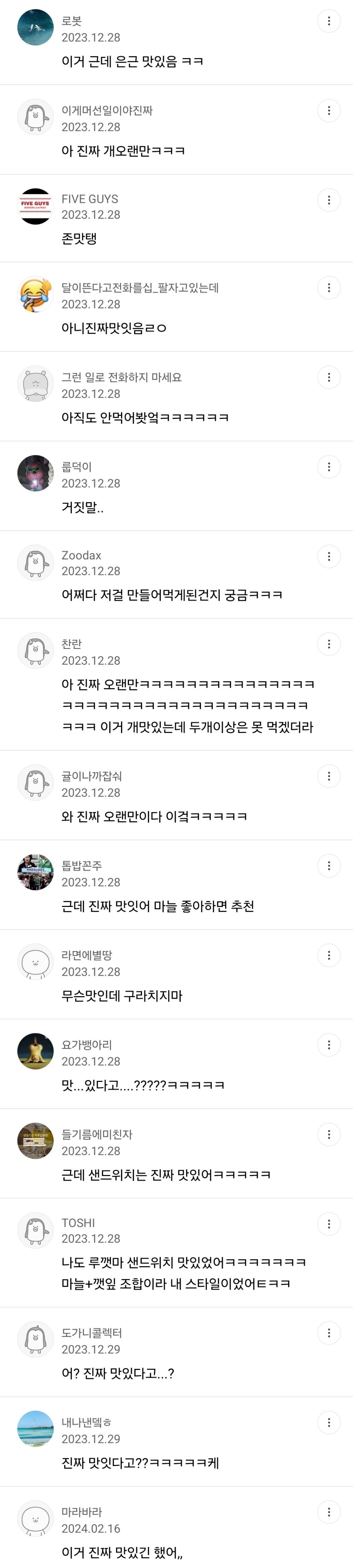Open options for 이게머선일이야진짜's comment
The image size is (353, 1568).
click(329, 111)
